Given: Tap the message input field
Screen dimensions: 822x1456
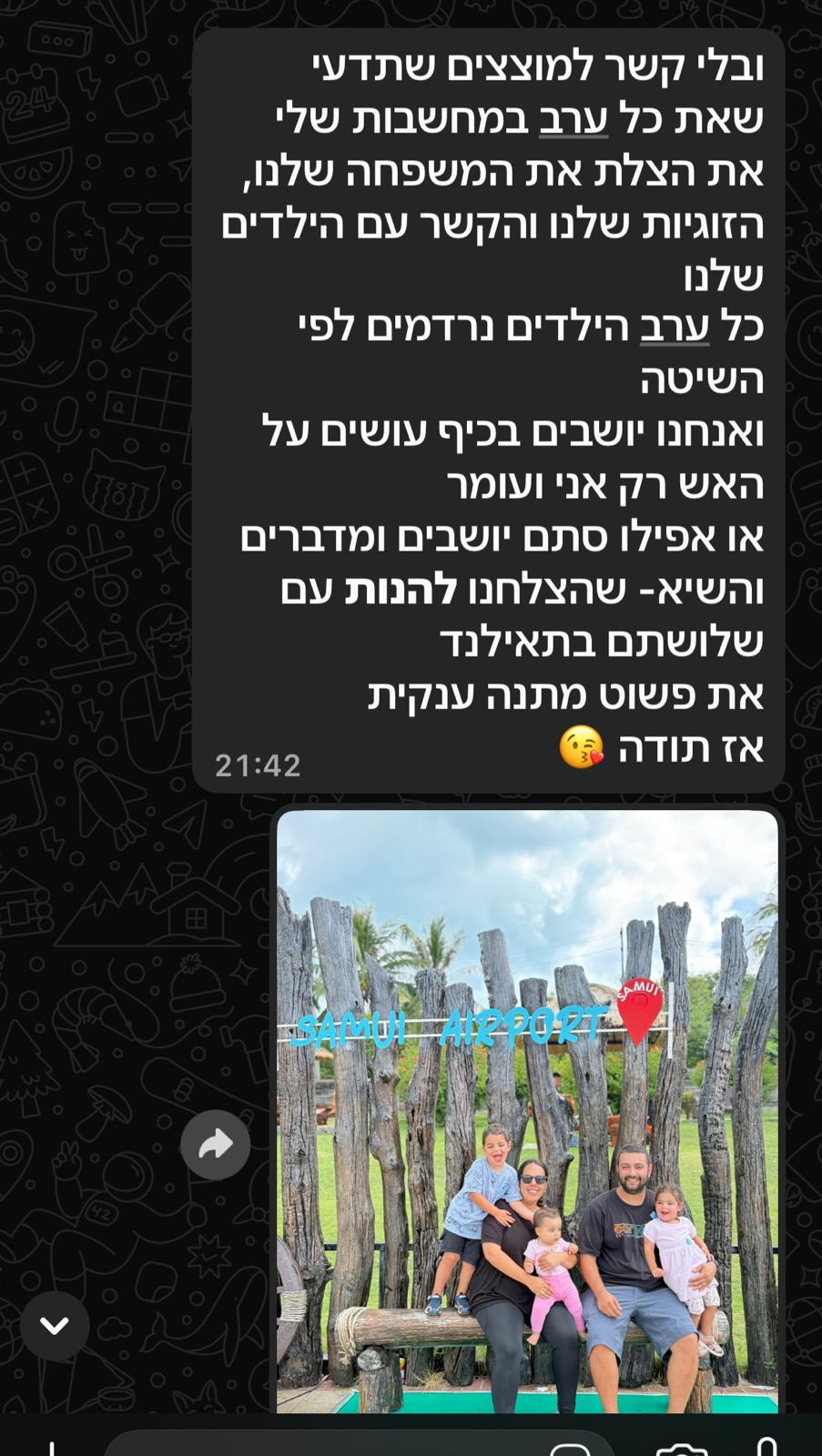Looking at the screenshot, I should [328, 1445].
